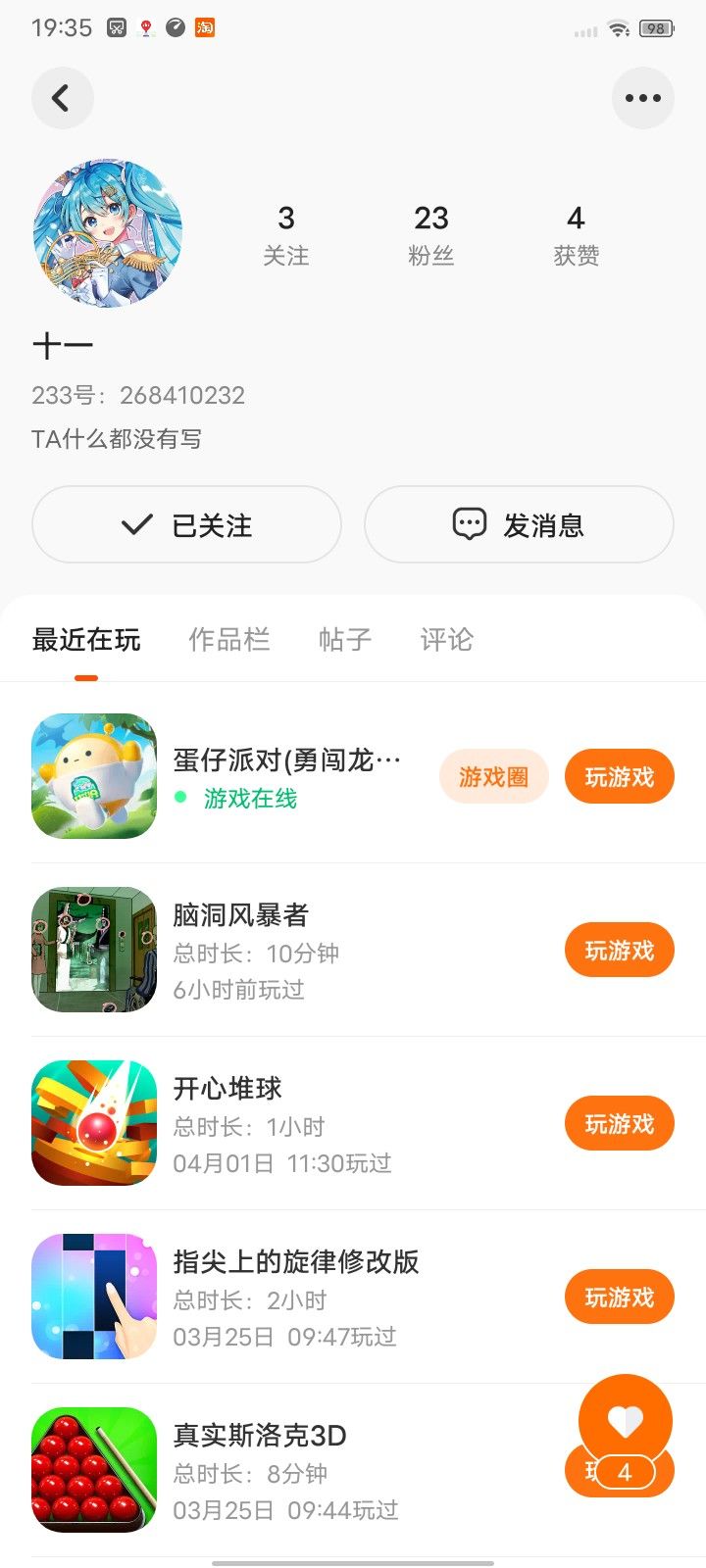Open 游戏圈 for 蛋仔派对

coord(493,777)
